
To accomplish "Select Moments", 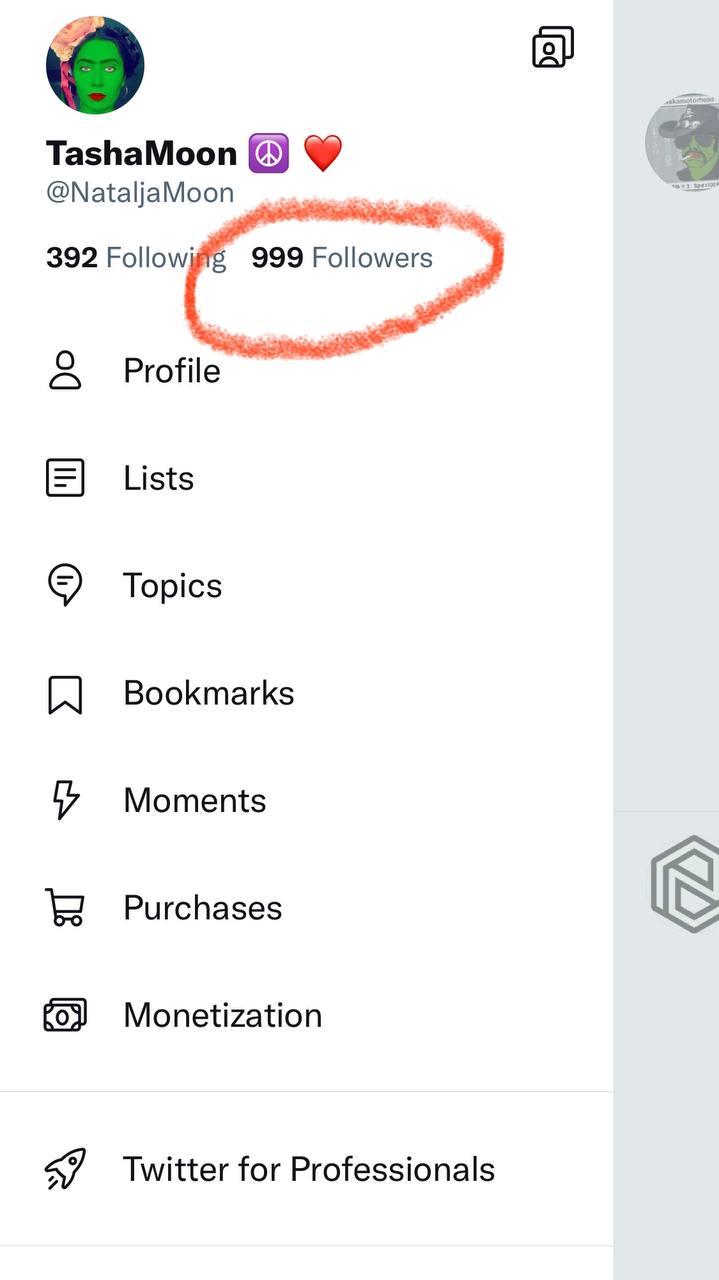I will pos(306,801).
